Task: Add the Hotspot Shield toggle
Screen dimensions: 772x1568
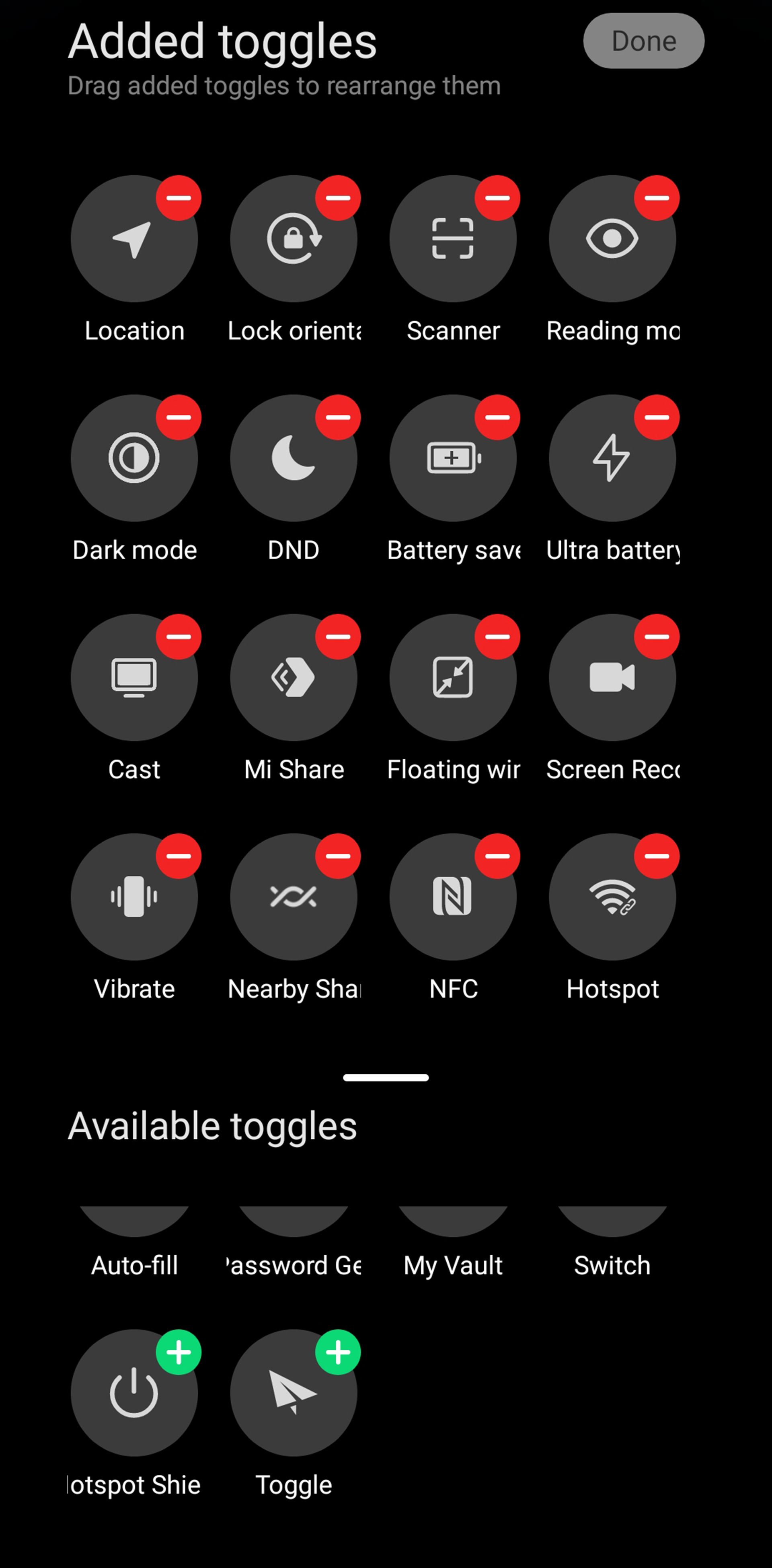Action: (x=179, y=1352)
